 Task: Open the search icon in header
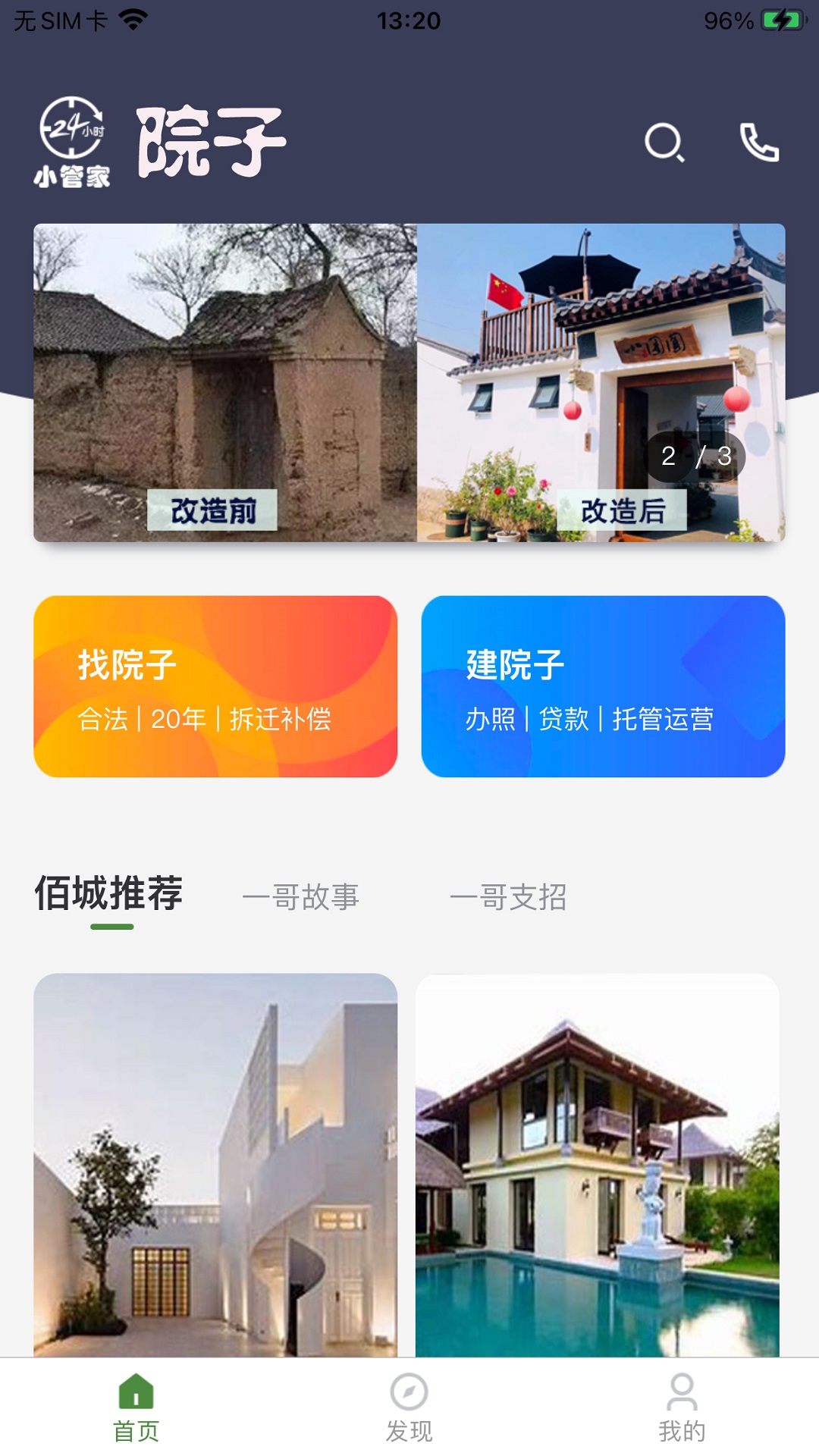pos(664,143)
